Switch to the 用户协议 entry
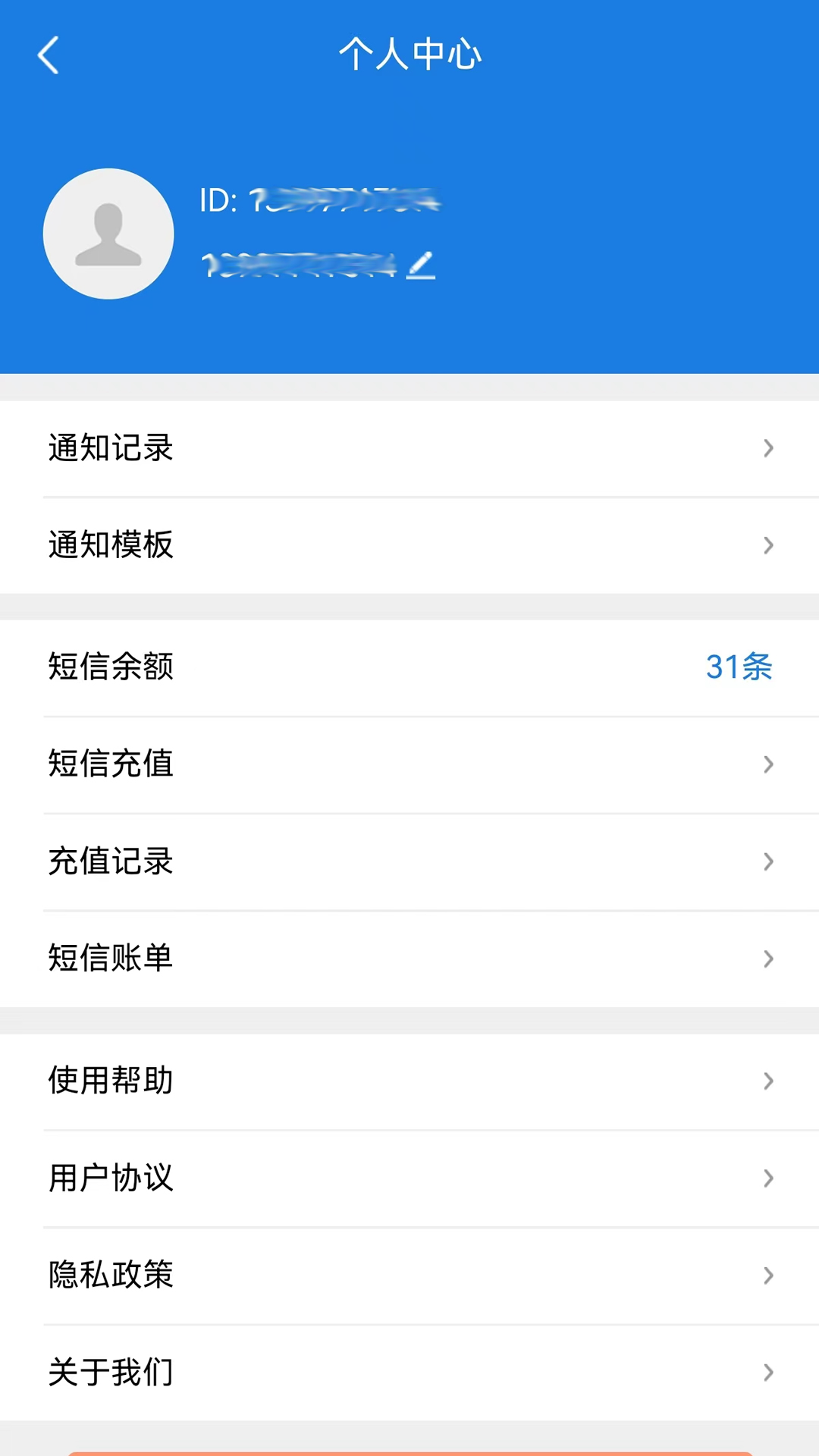The height and width of the screenshot is (1456, 819). [x=111, y=1178]
